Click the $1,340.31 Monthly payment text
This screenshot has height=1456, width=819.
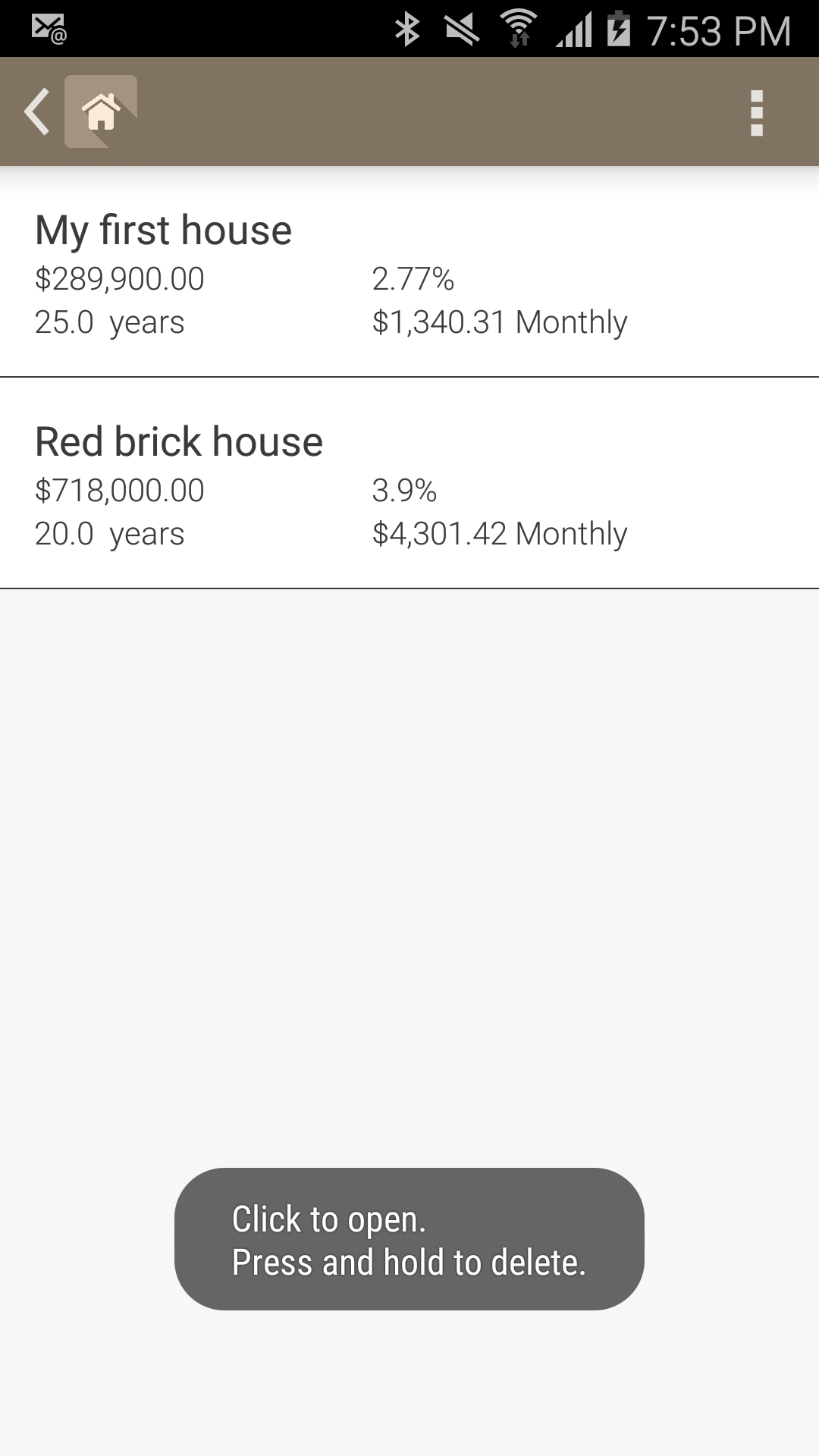pyautogui.click(x=499, y=322)
